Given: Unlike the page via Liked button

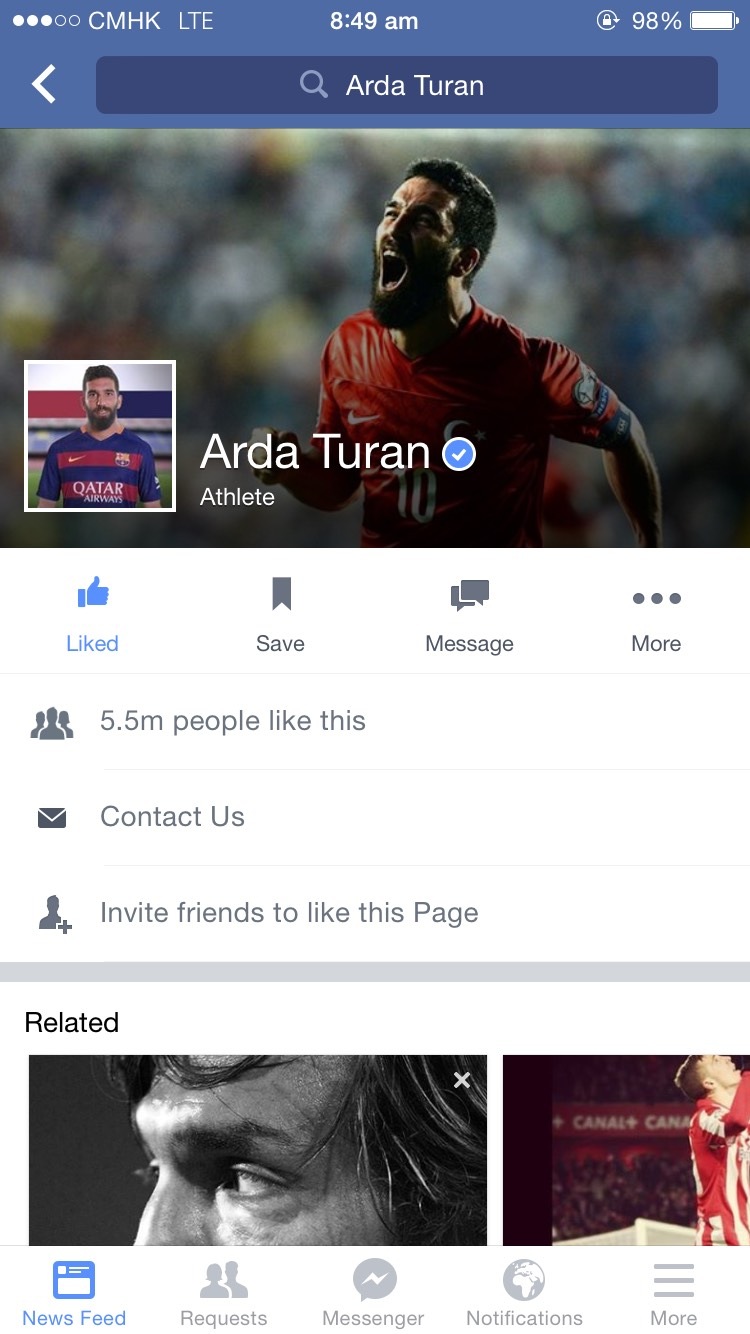Looking at the screenshot, I should 93,616.
